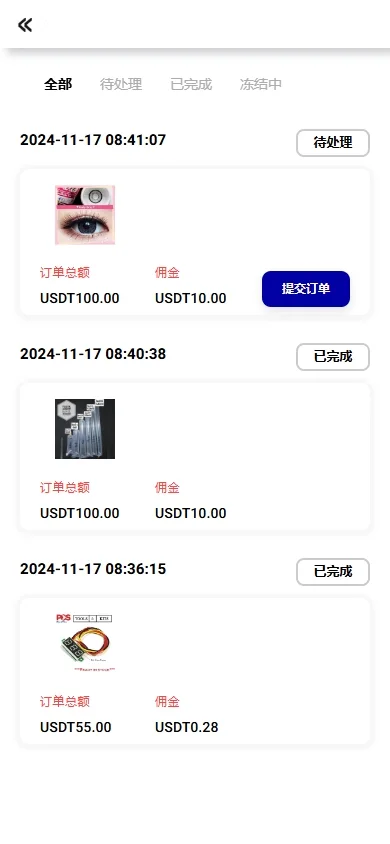Tap the 提交订单 button
The height and width of the screenshot is (844, 390).
tap(306, 289)
